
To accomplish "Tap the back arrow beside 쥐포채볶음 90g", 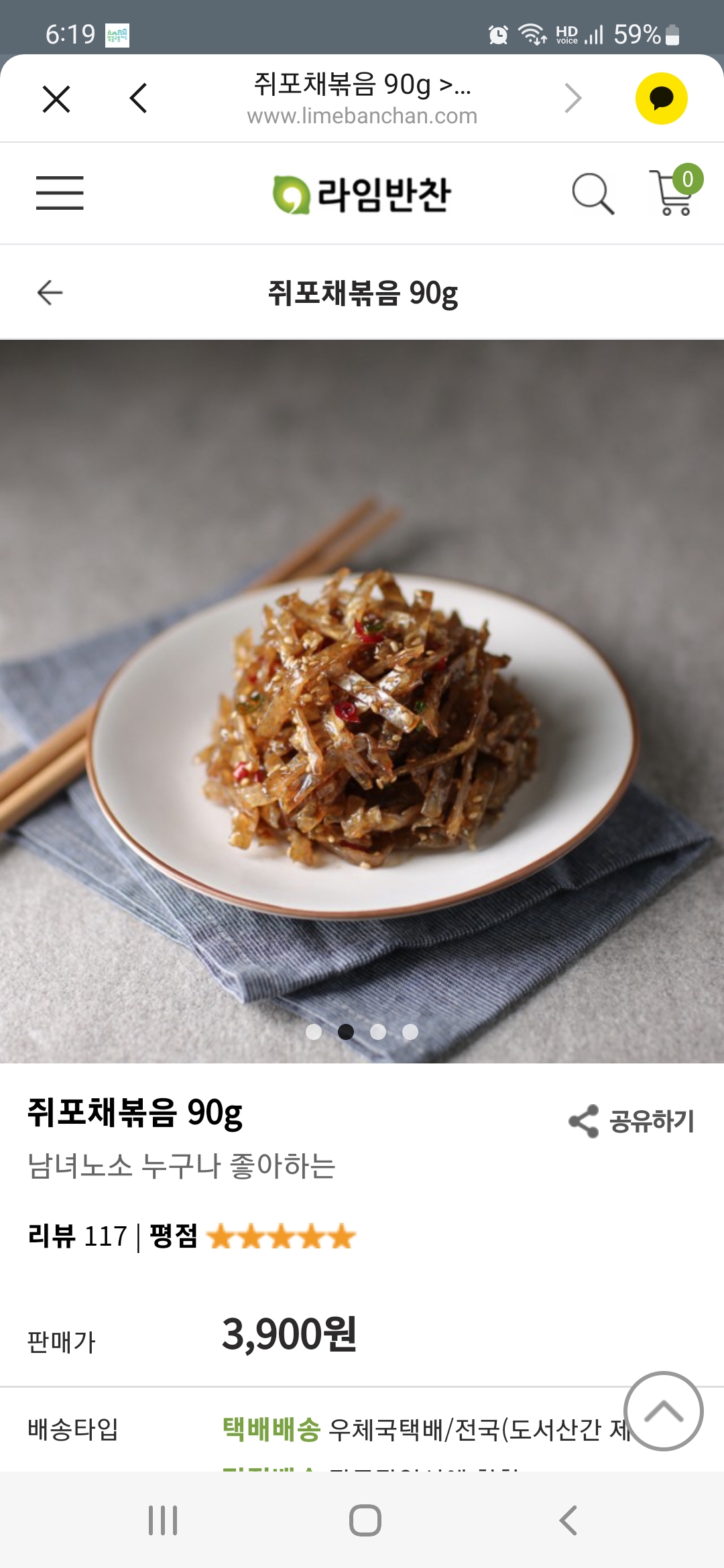I will 50,293.
